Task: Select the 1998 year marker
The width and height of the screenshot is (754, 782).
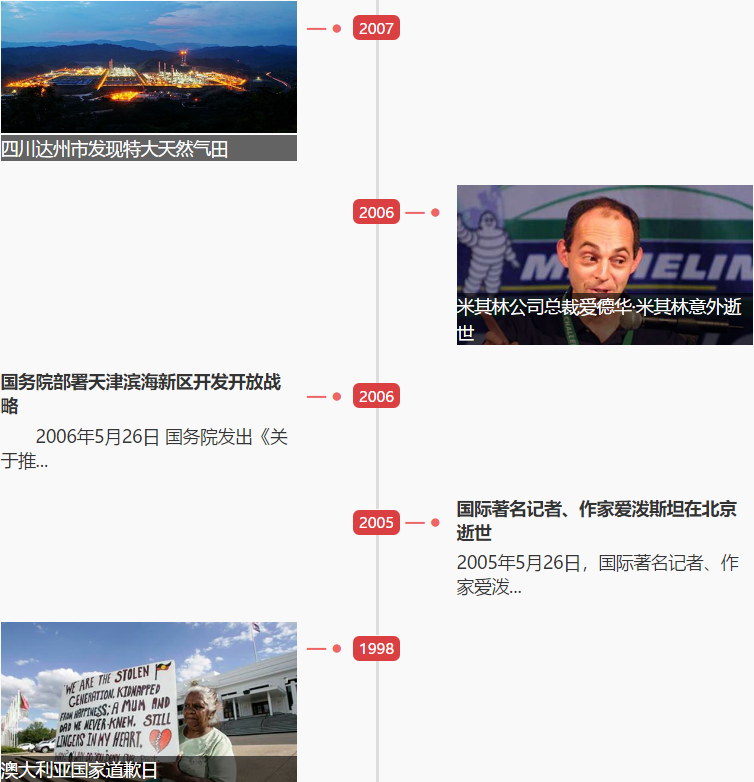Action: (376, 648)
